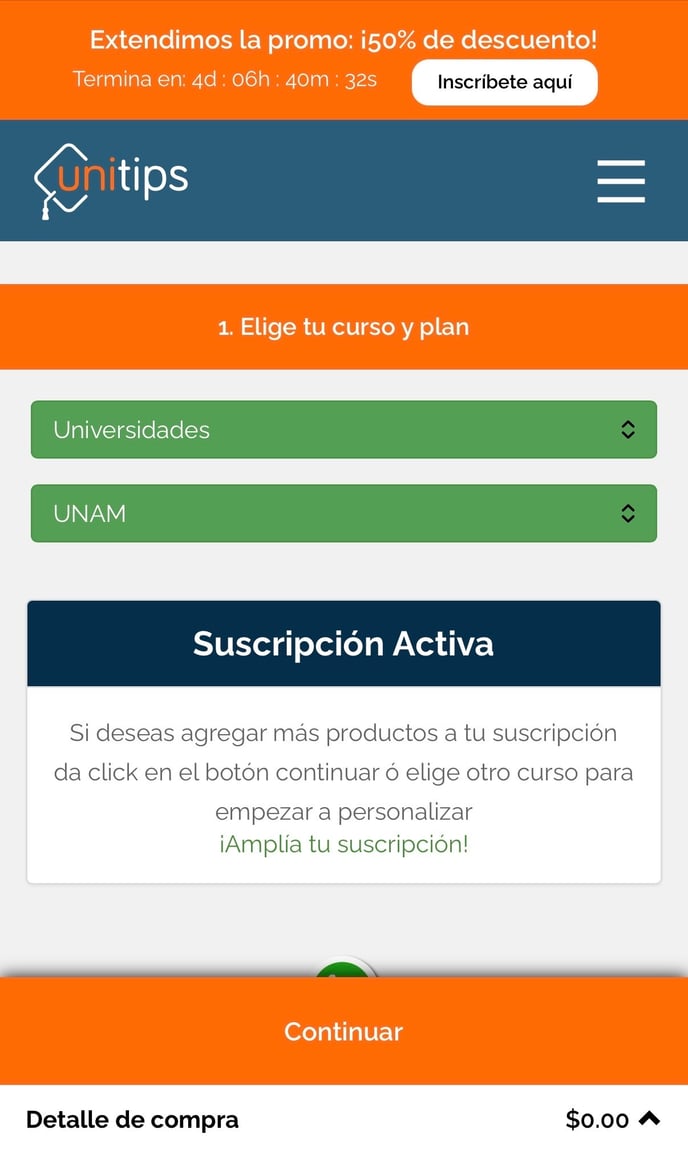The image size is (688, 1150).
Task: Tap the Inscríbete aquí promo button
Action: click(504, 82)
